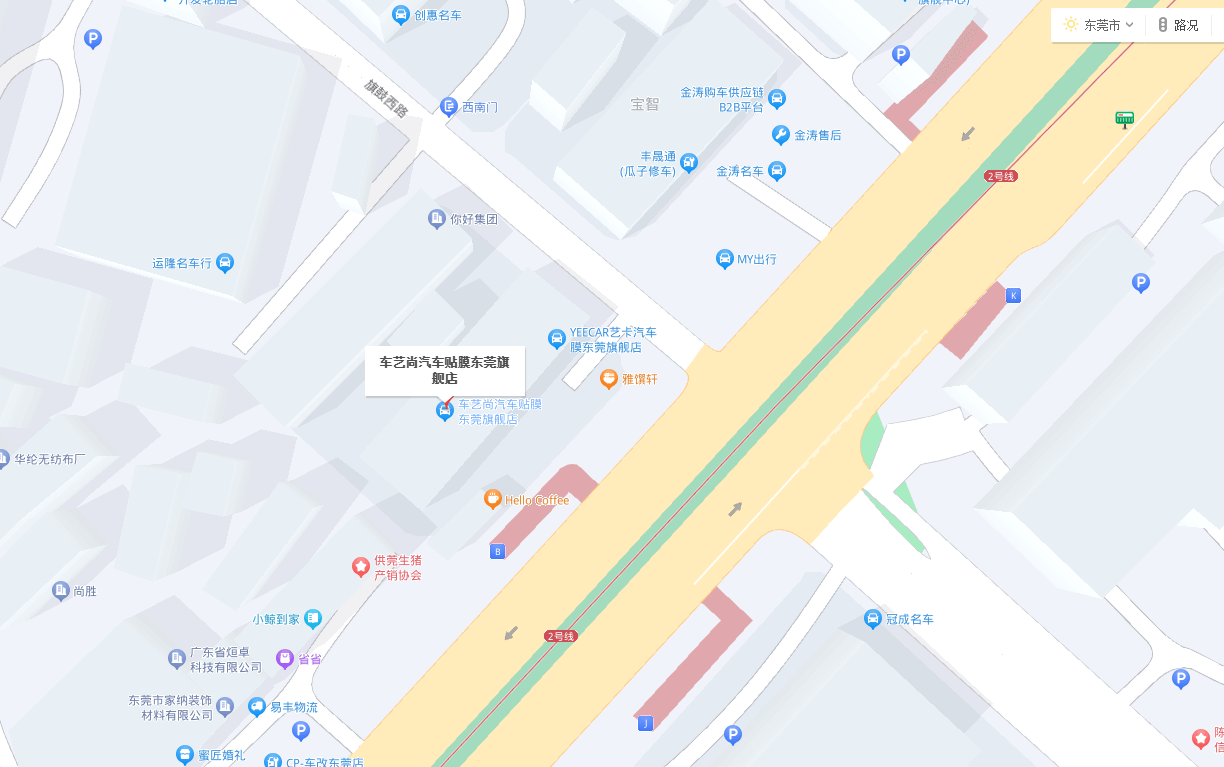Open the Hello Coffee place marker
1224x767 pixels.
click(493, 499)
